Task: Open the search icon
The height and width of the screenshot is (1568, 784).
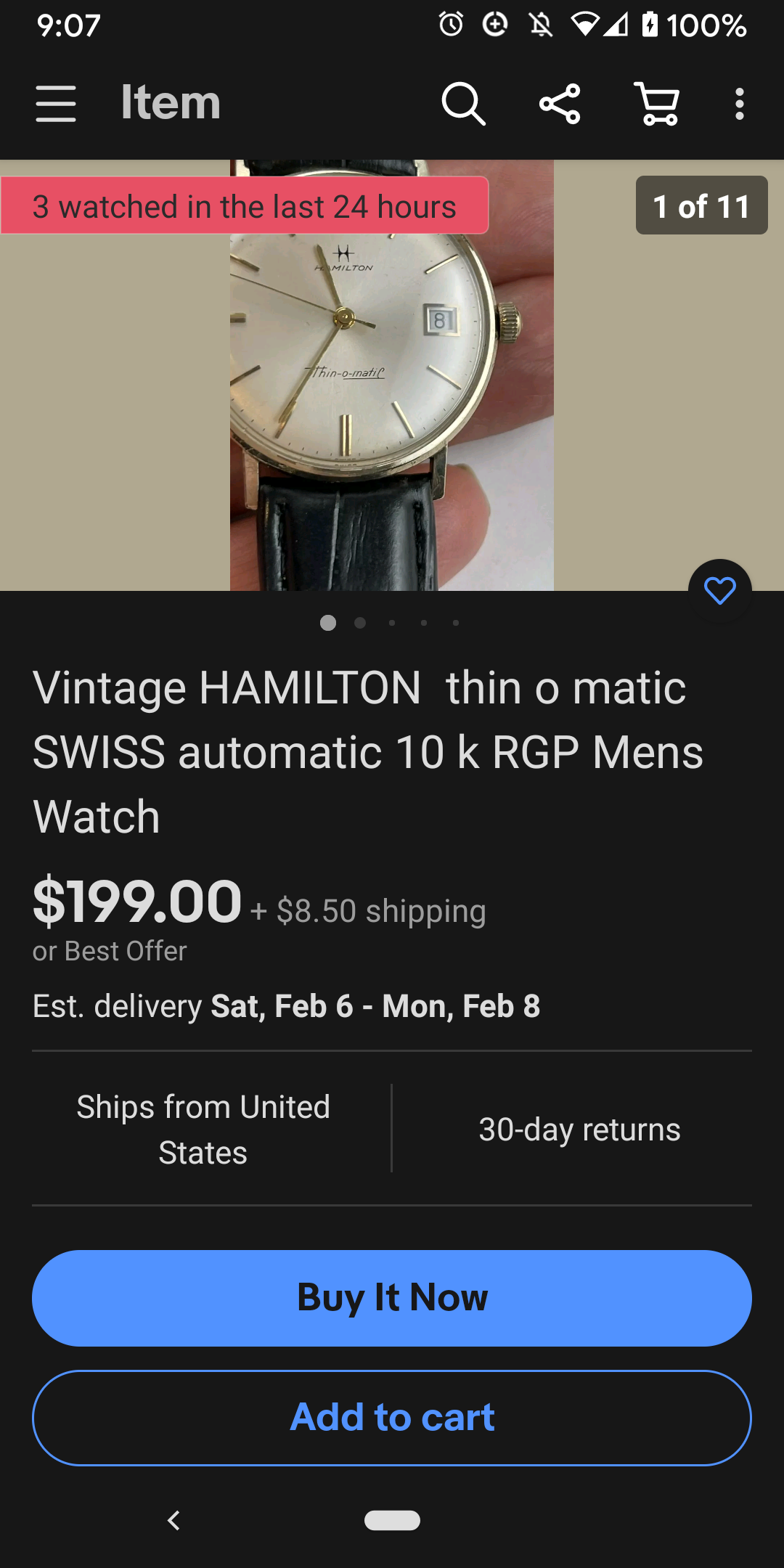Action: tap(463, 104)
